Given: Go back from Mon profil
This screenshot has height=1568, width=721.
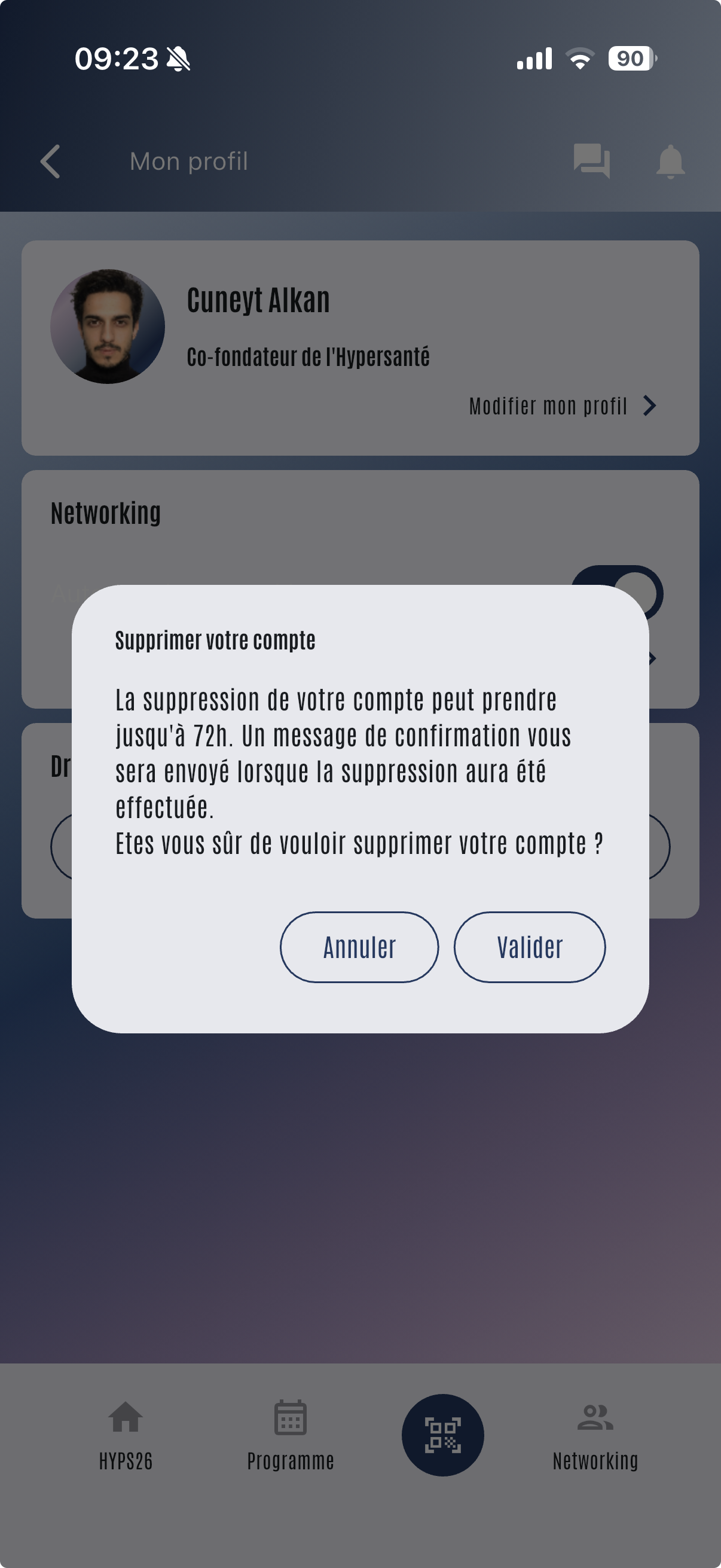Looking at the screenshot, I should pyautogui.click(x=50, y=161).
